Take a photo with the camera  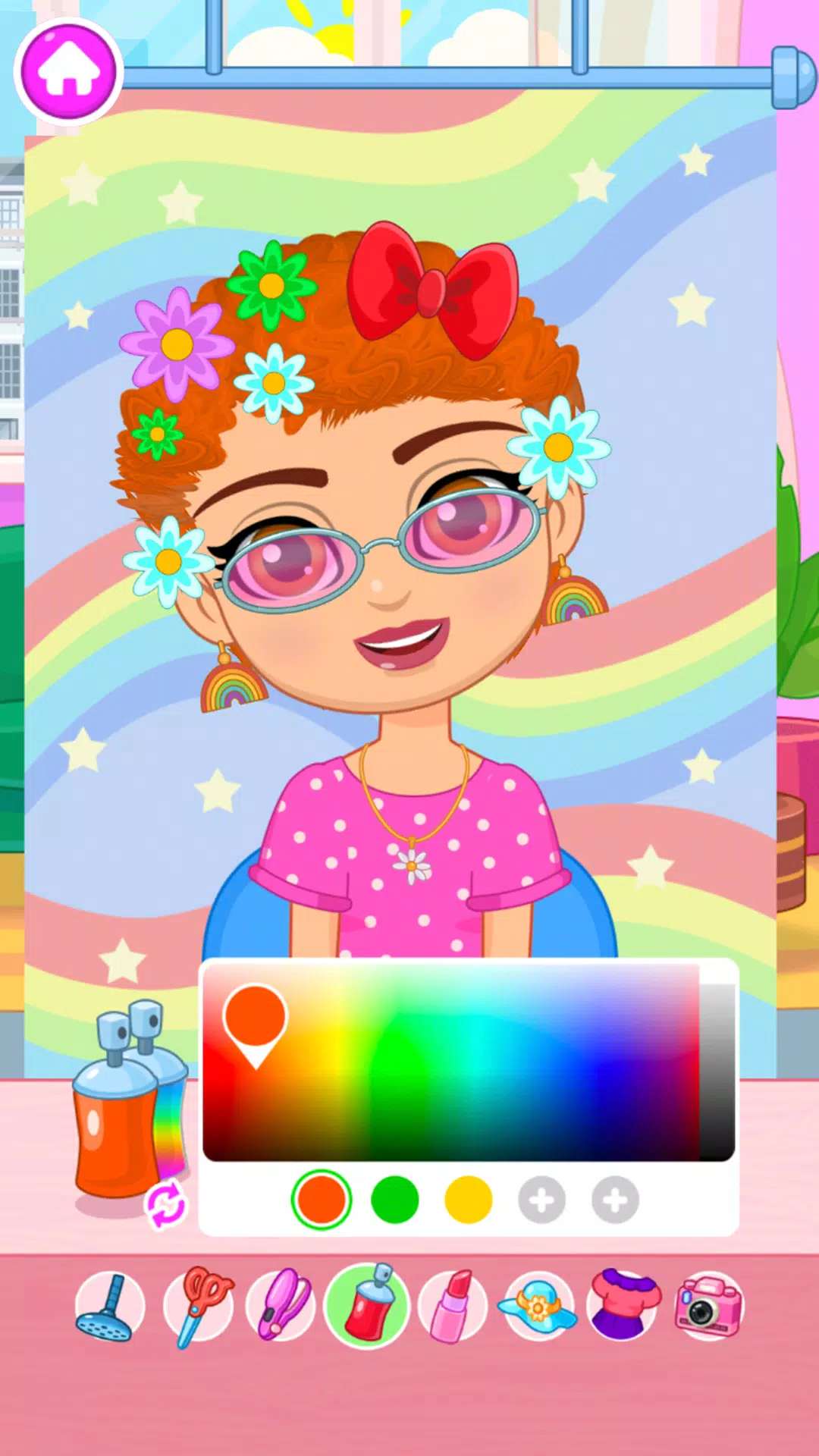709,1306
